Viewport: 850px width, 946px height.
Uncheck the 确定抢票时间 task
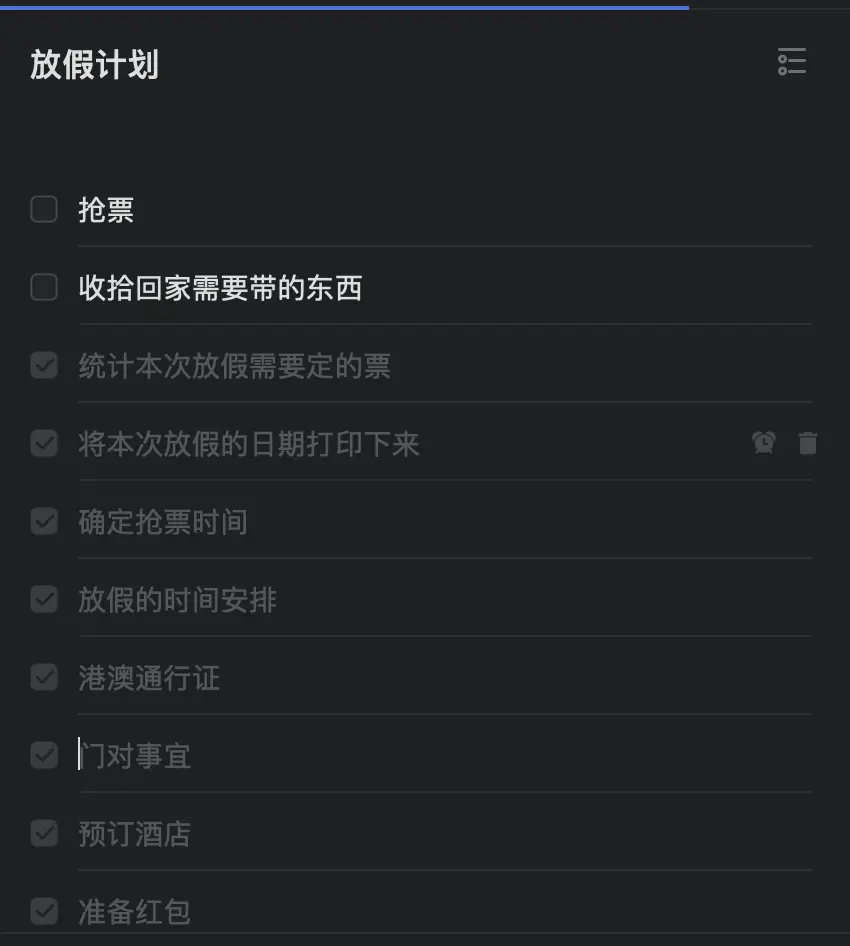pos(44,521)
